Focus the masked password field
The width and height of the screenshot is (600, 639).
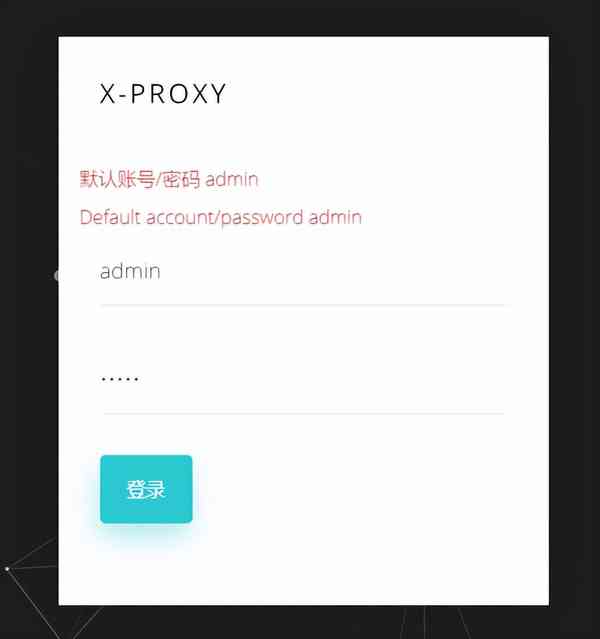point(302,380)
